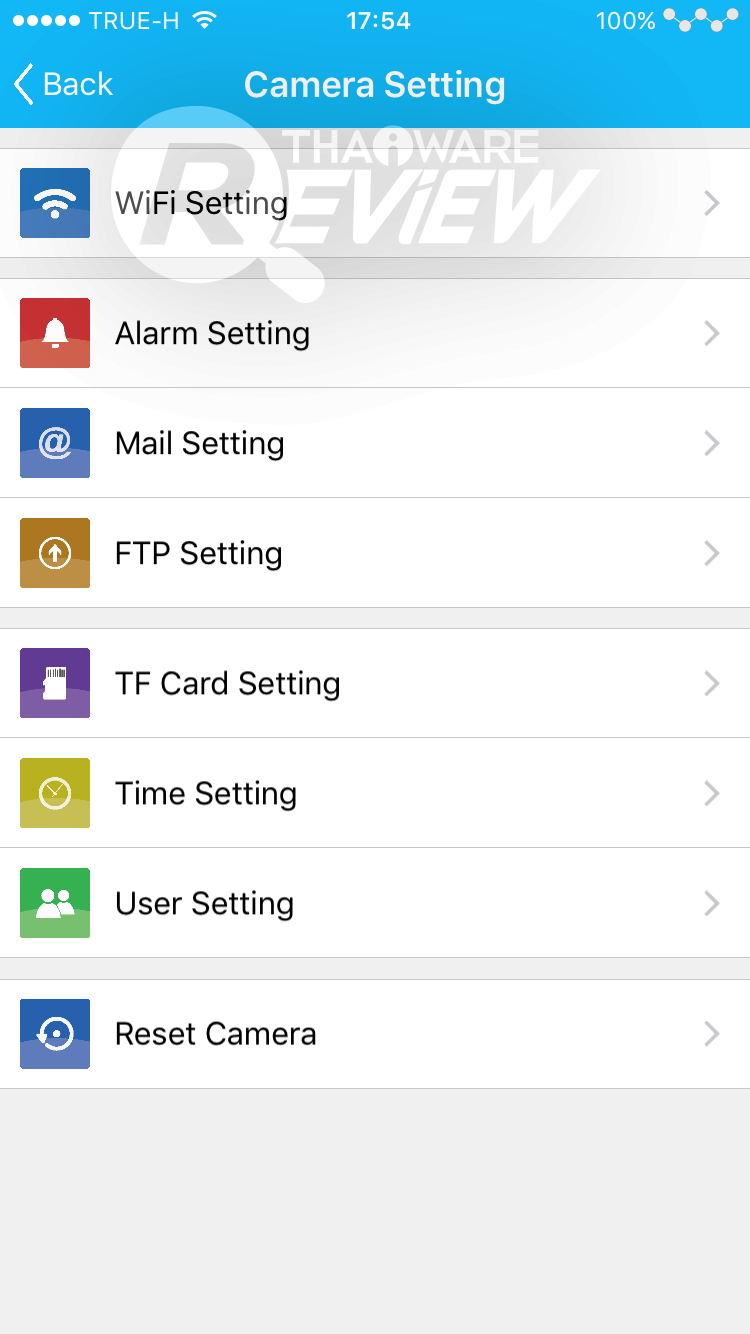Open TF Card Setting
This screenshot has width=750, height=1334.
(374, 683)
